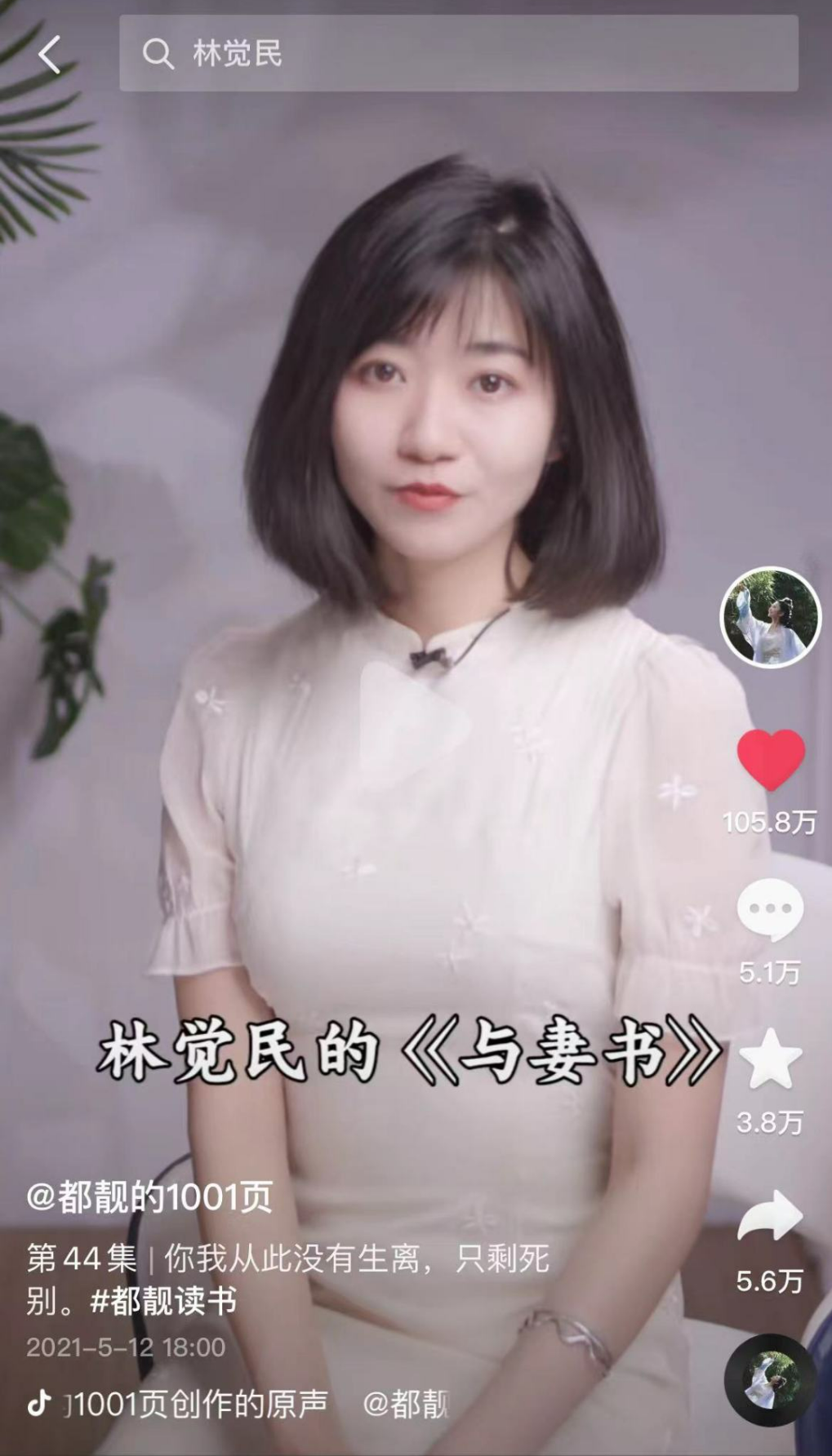
Task: Open the search box containing 林觉民
Action: tap(457, 54)
